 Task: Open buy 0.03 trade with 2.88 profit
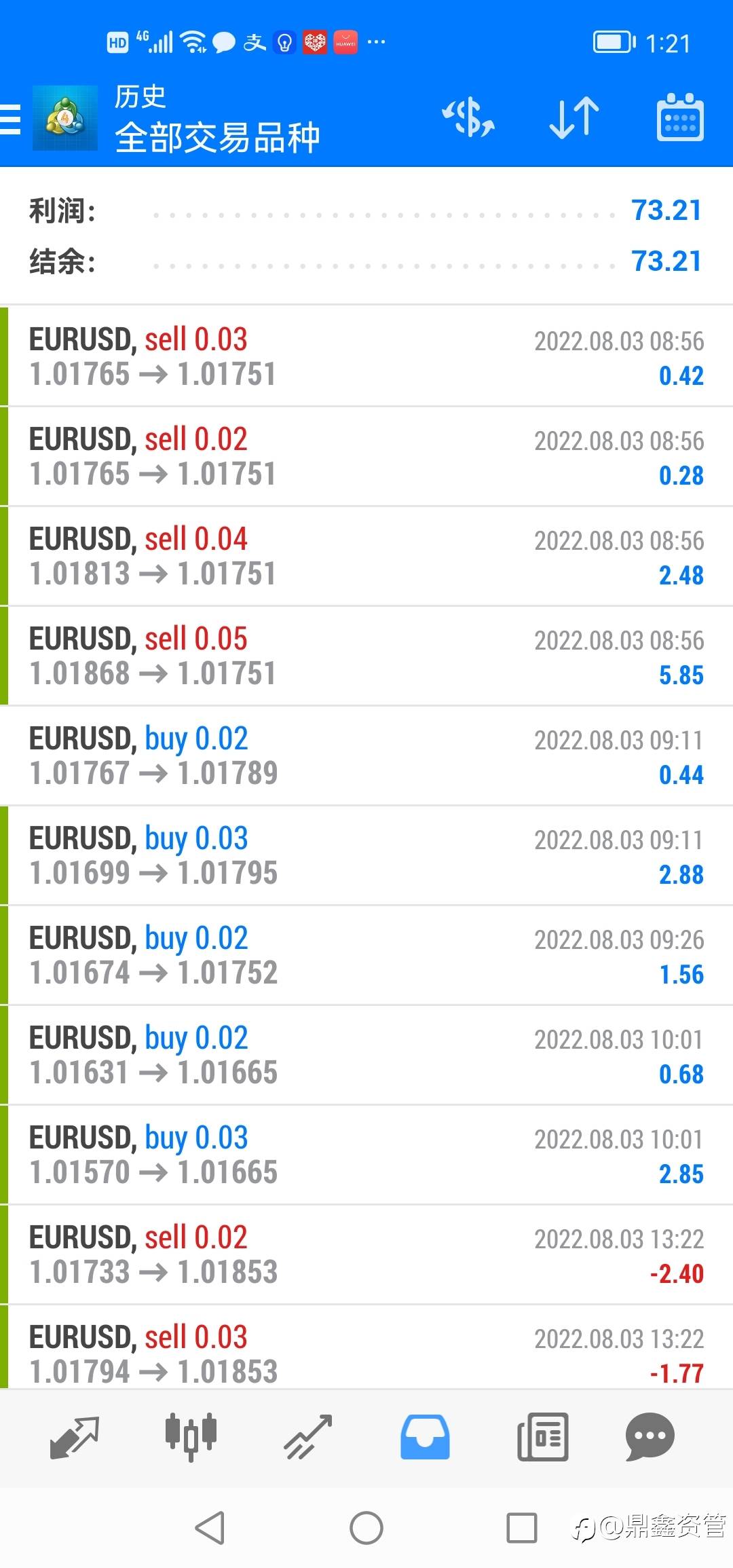pos(366,855)
